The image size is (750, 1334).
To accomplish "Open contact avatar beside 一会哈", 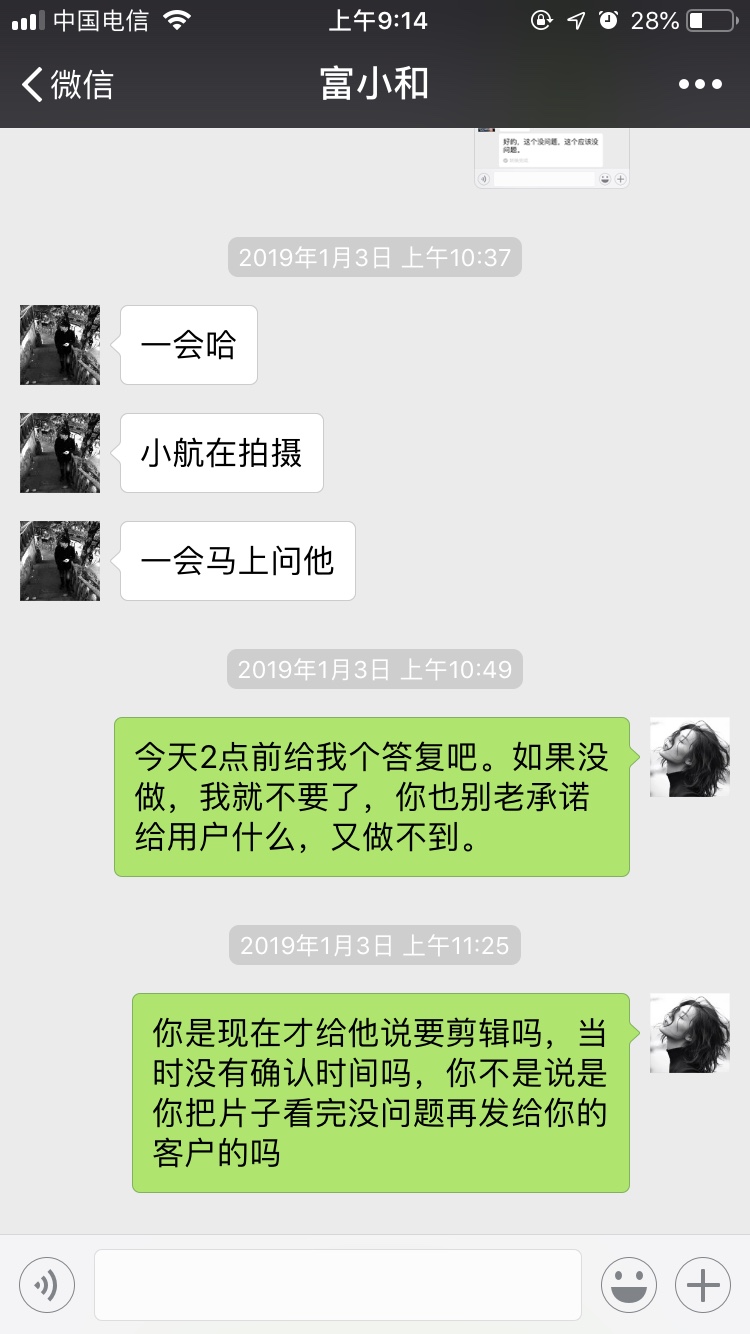I will point(60,345).
